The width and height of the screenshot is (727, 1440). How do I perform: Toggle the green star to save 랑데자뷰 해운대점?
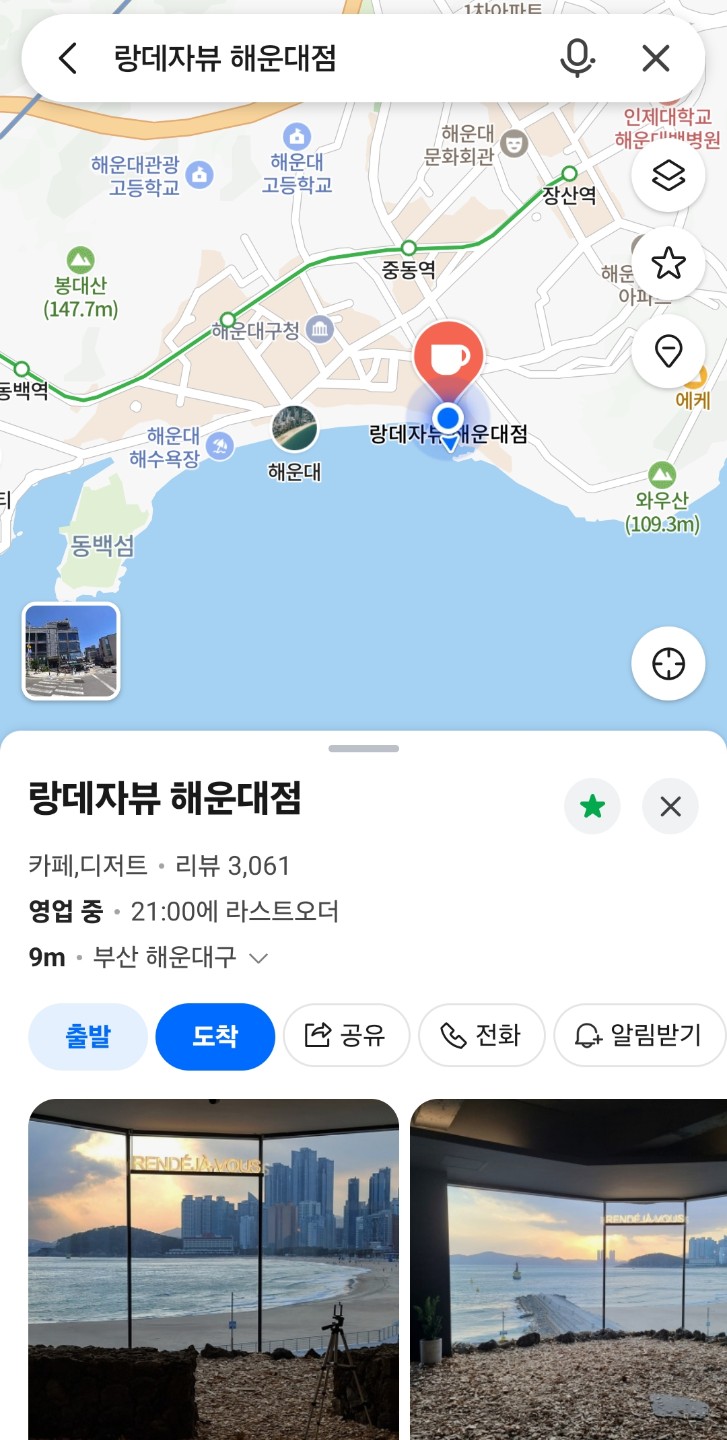click(593, 806)
